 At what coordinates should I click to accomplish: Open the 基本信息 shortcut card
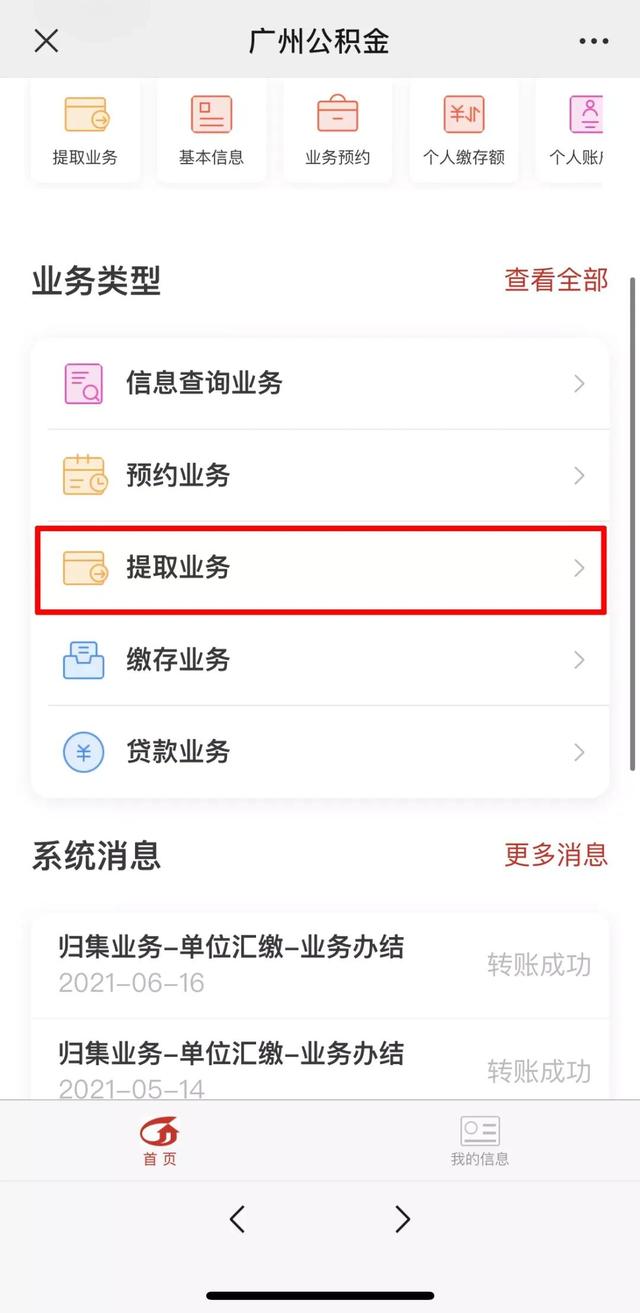click(211, 130)
